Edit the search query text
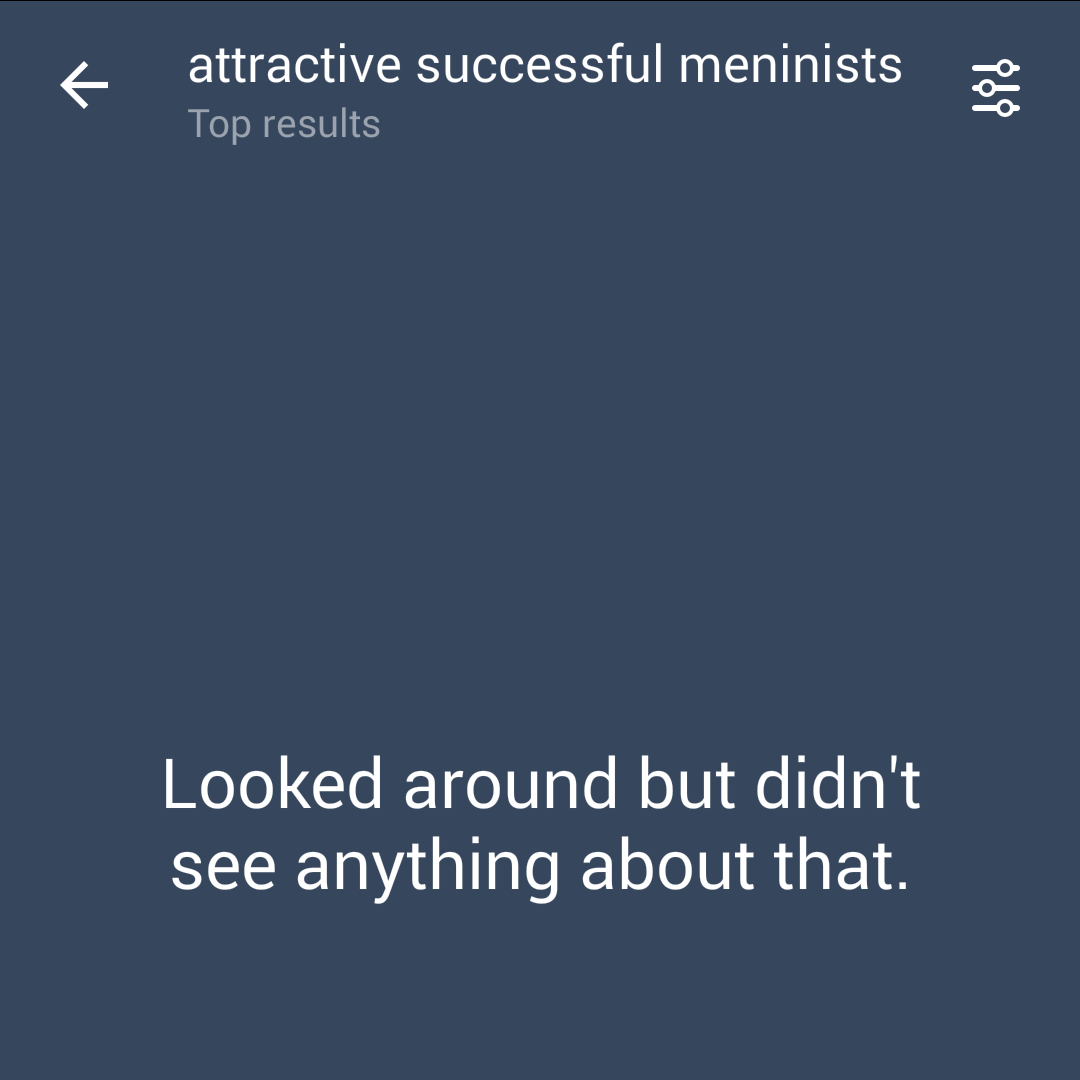Screen dimensions: 1080x1080 point(545,66)
